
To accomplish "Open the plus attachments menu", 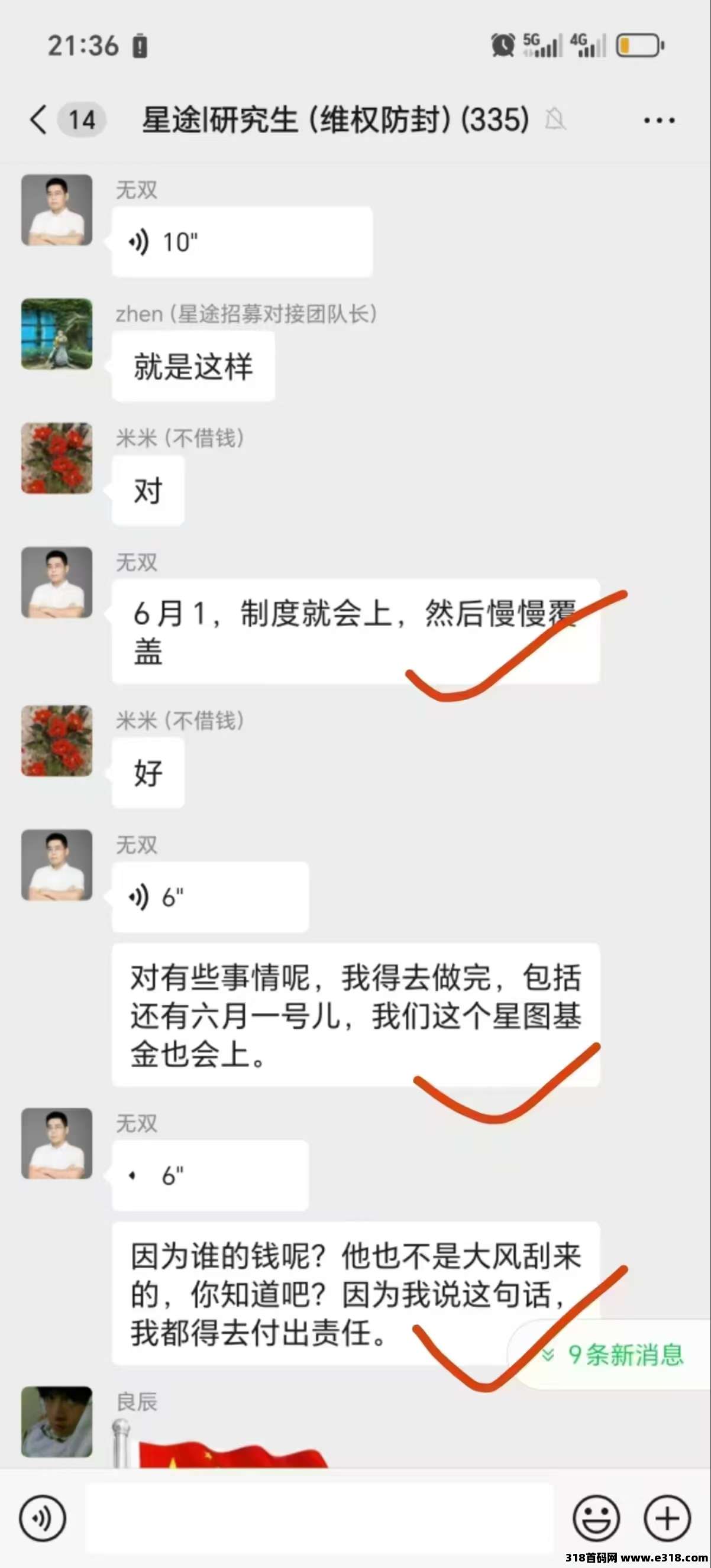I will 667,1518.
